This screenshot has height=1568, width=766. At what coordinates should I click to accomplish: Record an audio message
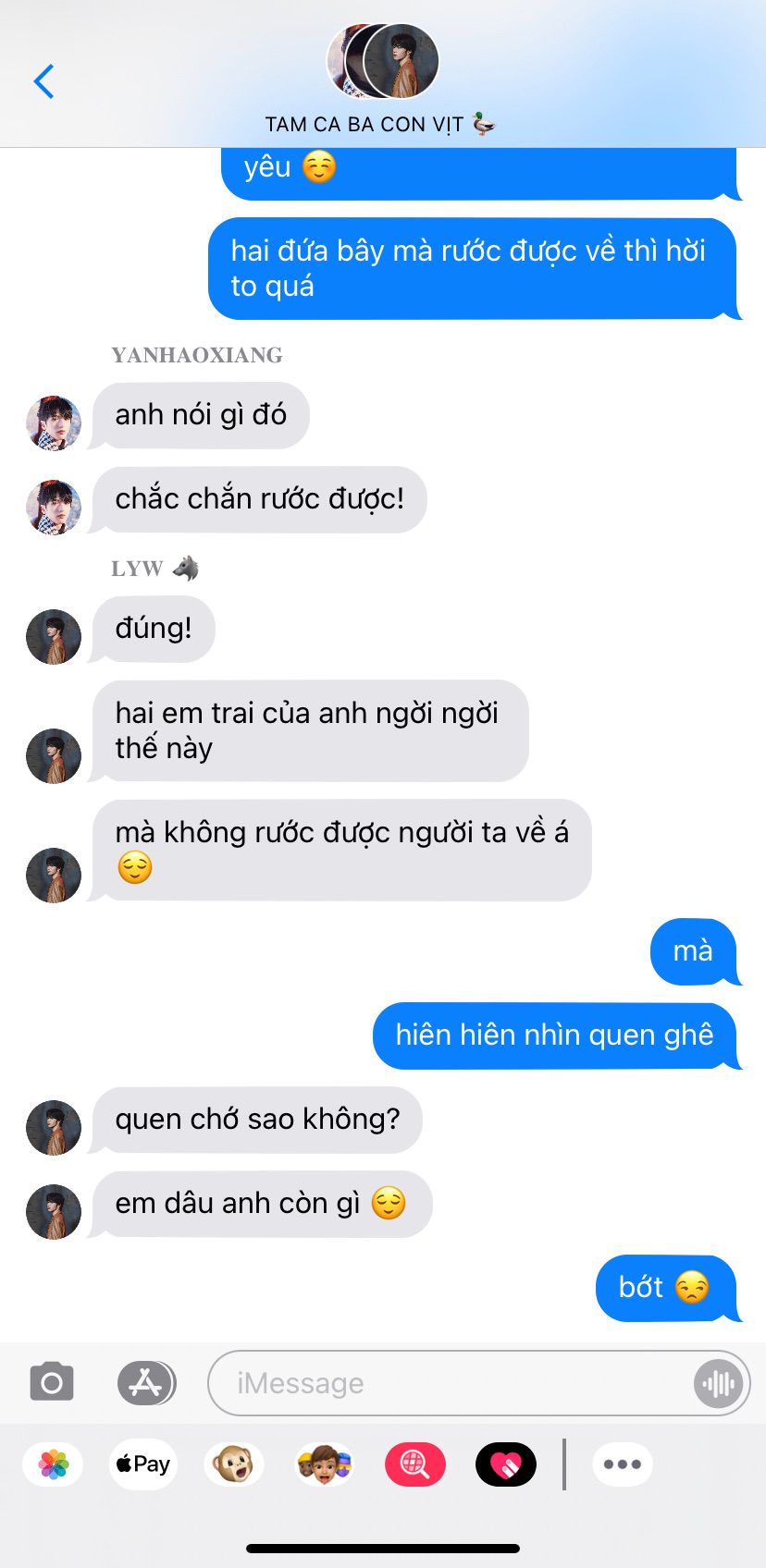pos(719,1384)
